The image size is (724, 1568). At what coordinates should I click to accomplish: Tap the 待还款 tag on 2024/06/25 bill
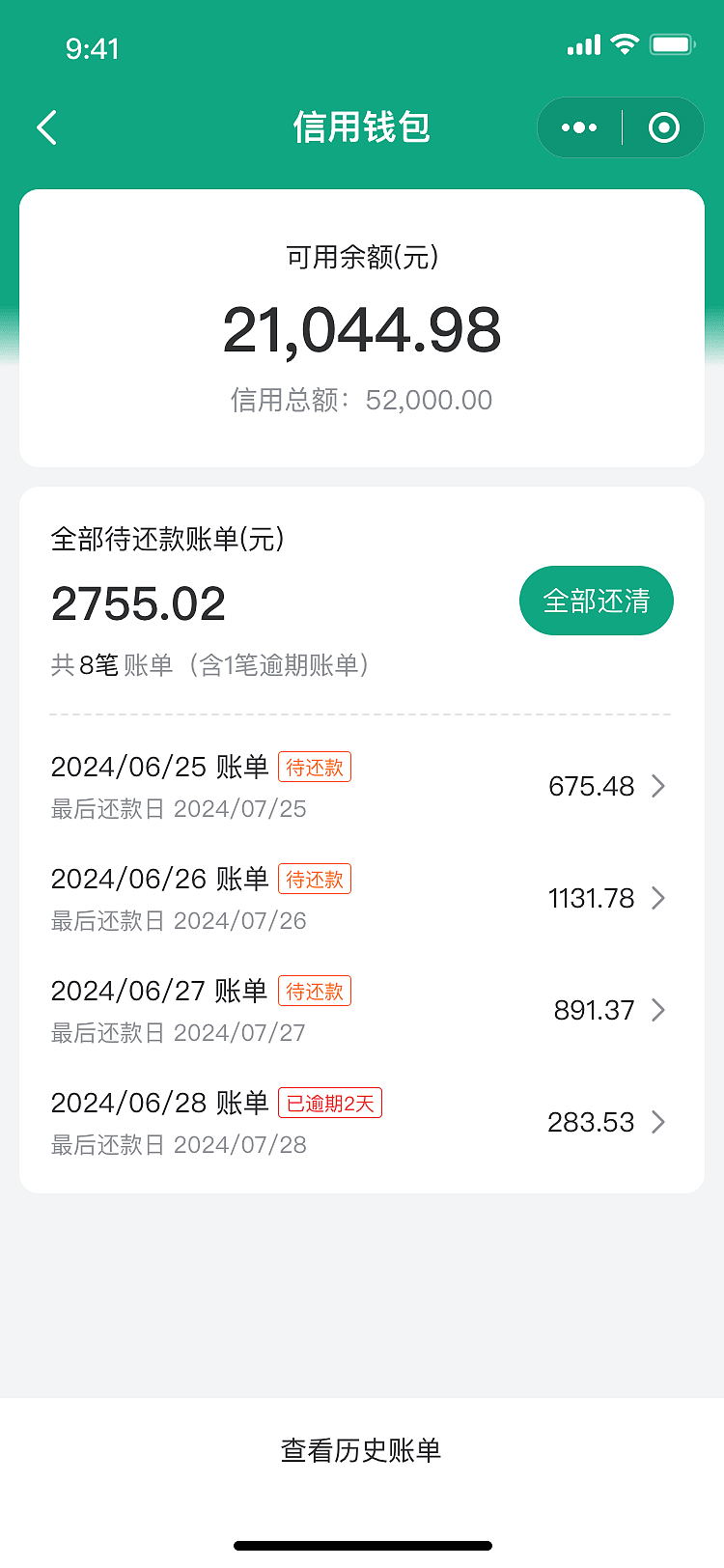pos(314,766)
